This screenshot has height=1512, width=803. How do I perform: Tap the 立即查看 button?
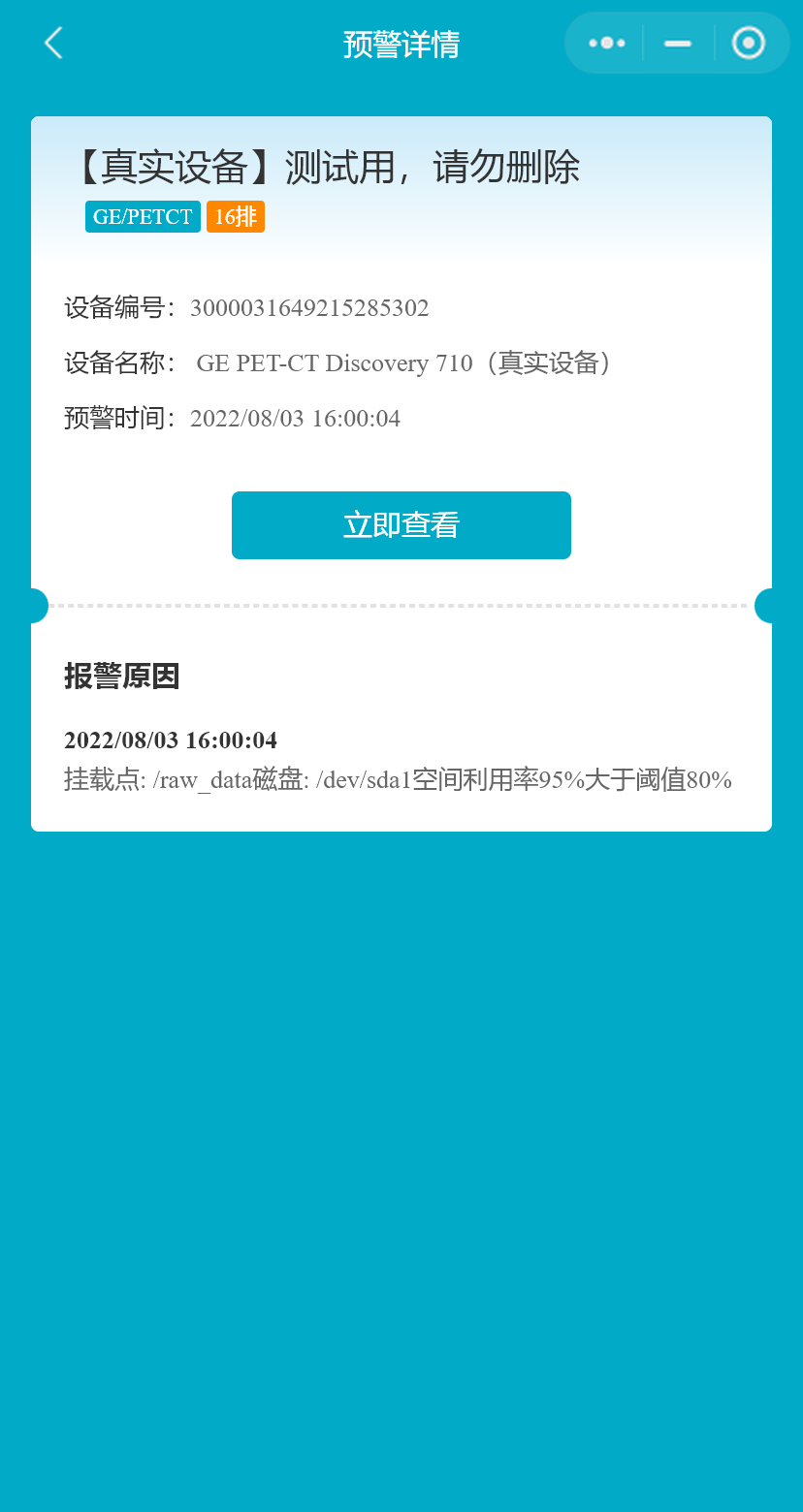tap(401, 525)
